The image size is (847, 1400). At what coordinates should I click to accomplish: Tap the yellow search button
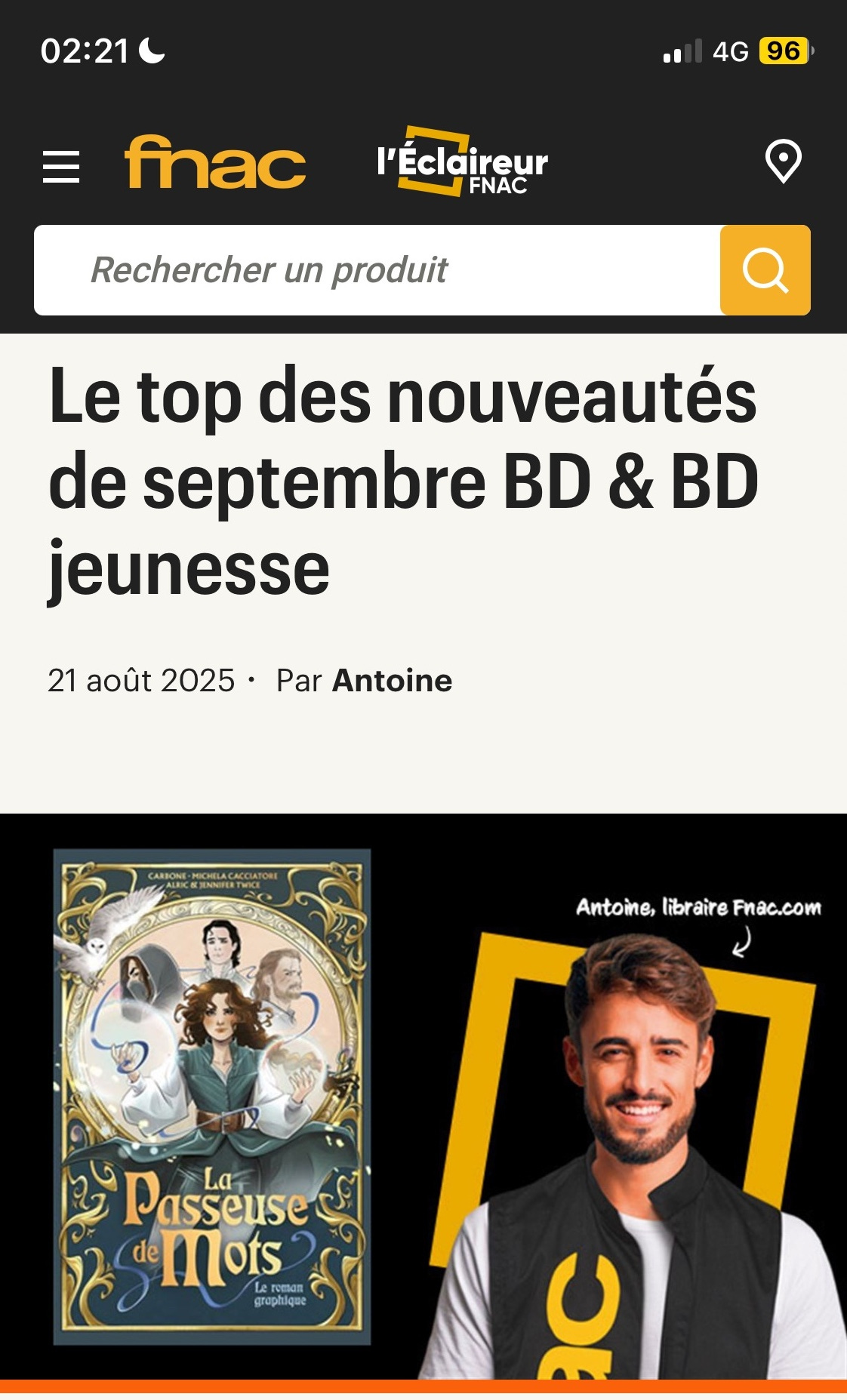(x=765, y=270)
